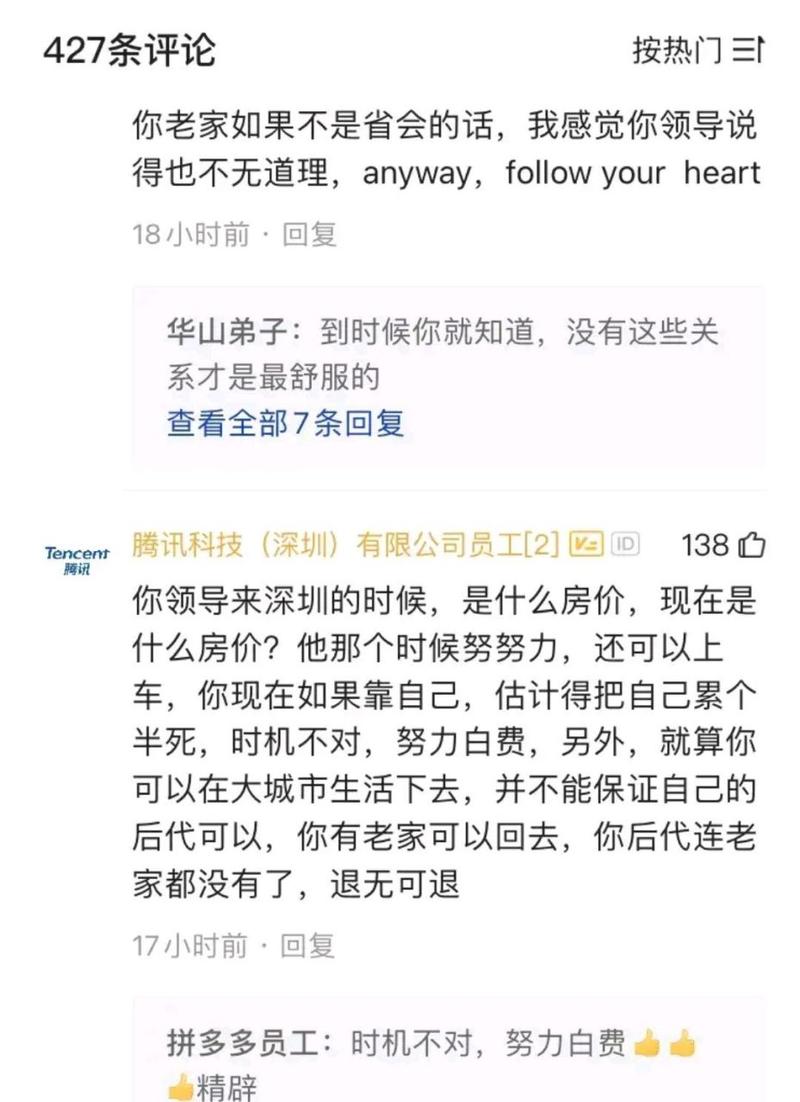Open the profile of 腾讯科技（深圳）有限公司员工[2]

tap(345, 545)
